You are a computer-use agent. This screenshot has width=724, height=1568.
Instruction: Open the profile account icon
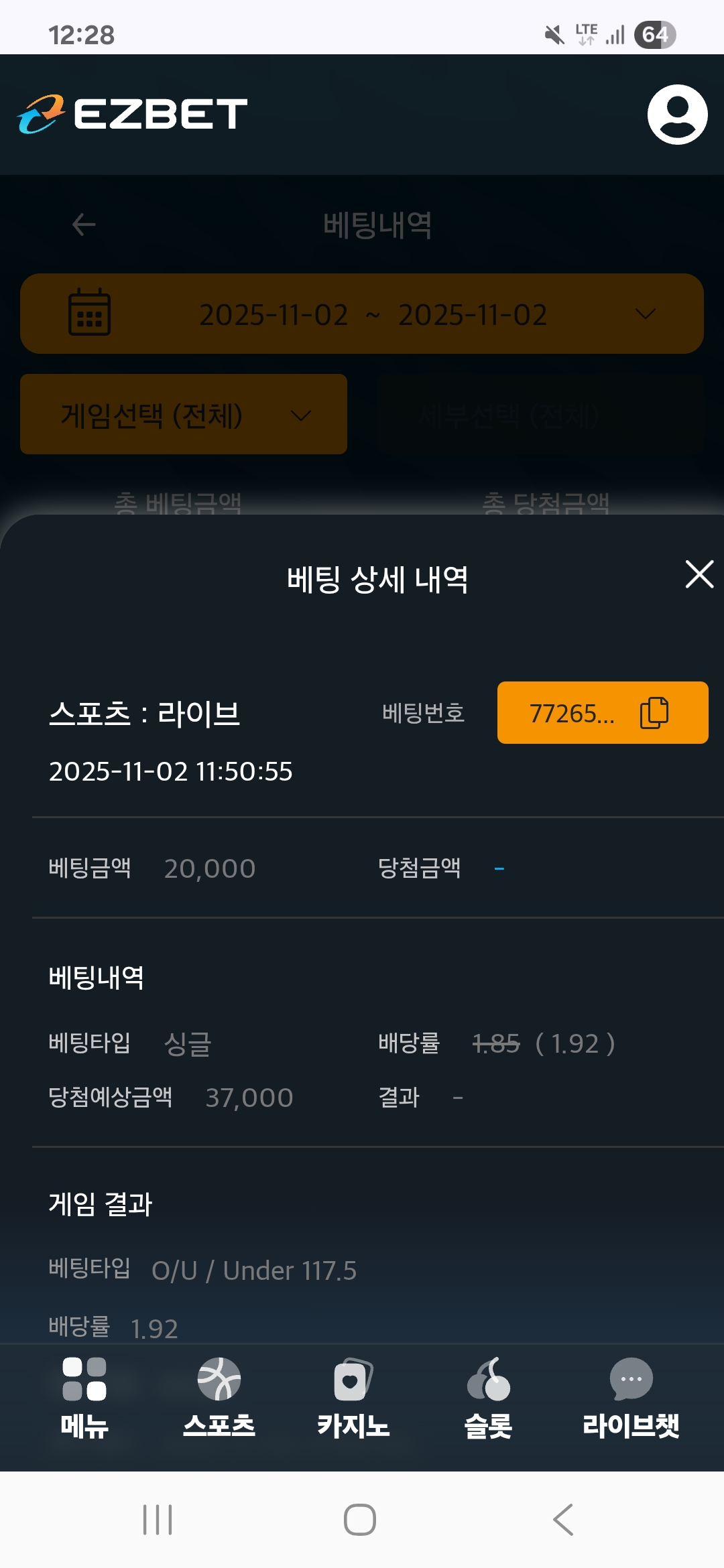pos(677,115)
